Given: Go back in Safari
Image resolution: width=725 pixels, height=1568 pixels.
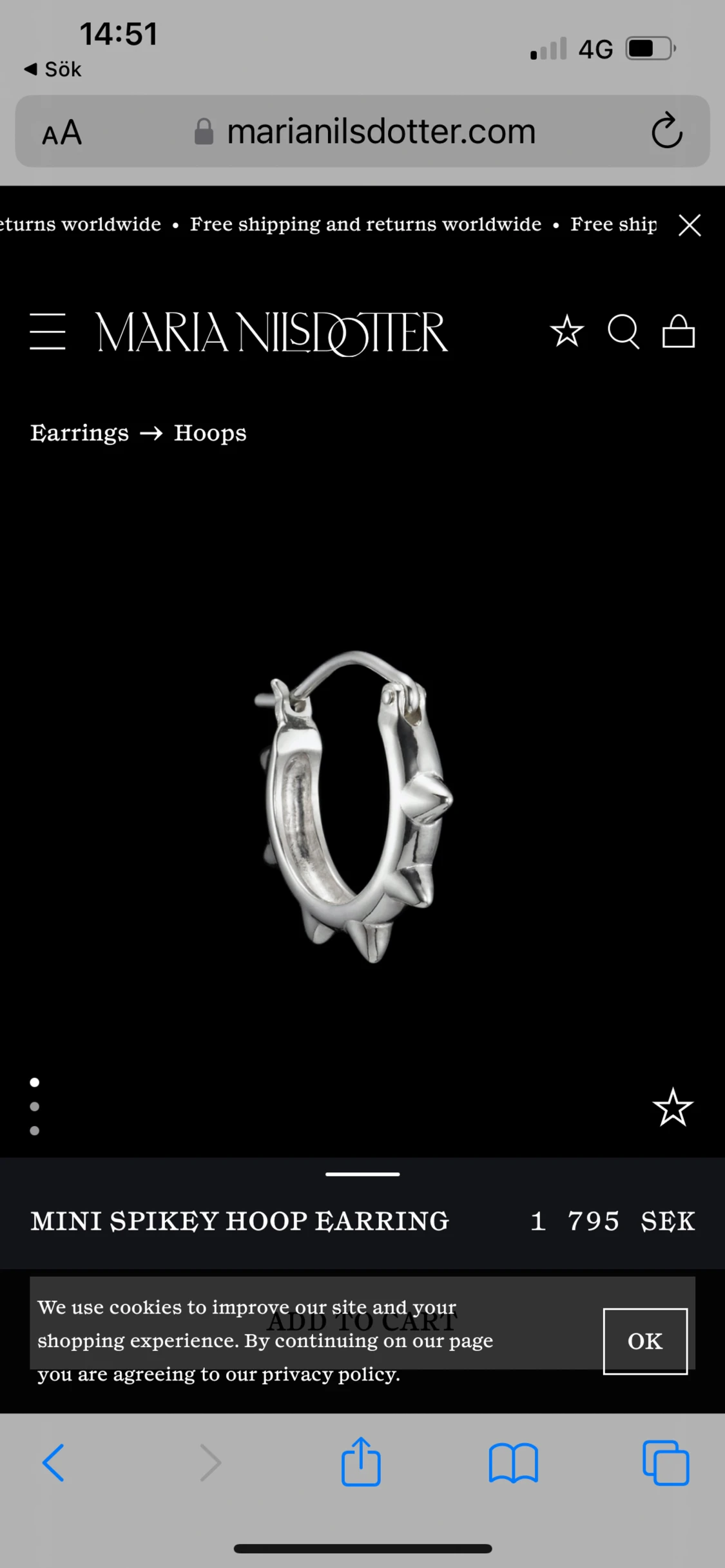Looking at the screenshot, I should pos(53,1463).
